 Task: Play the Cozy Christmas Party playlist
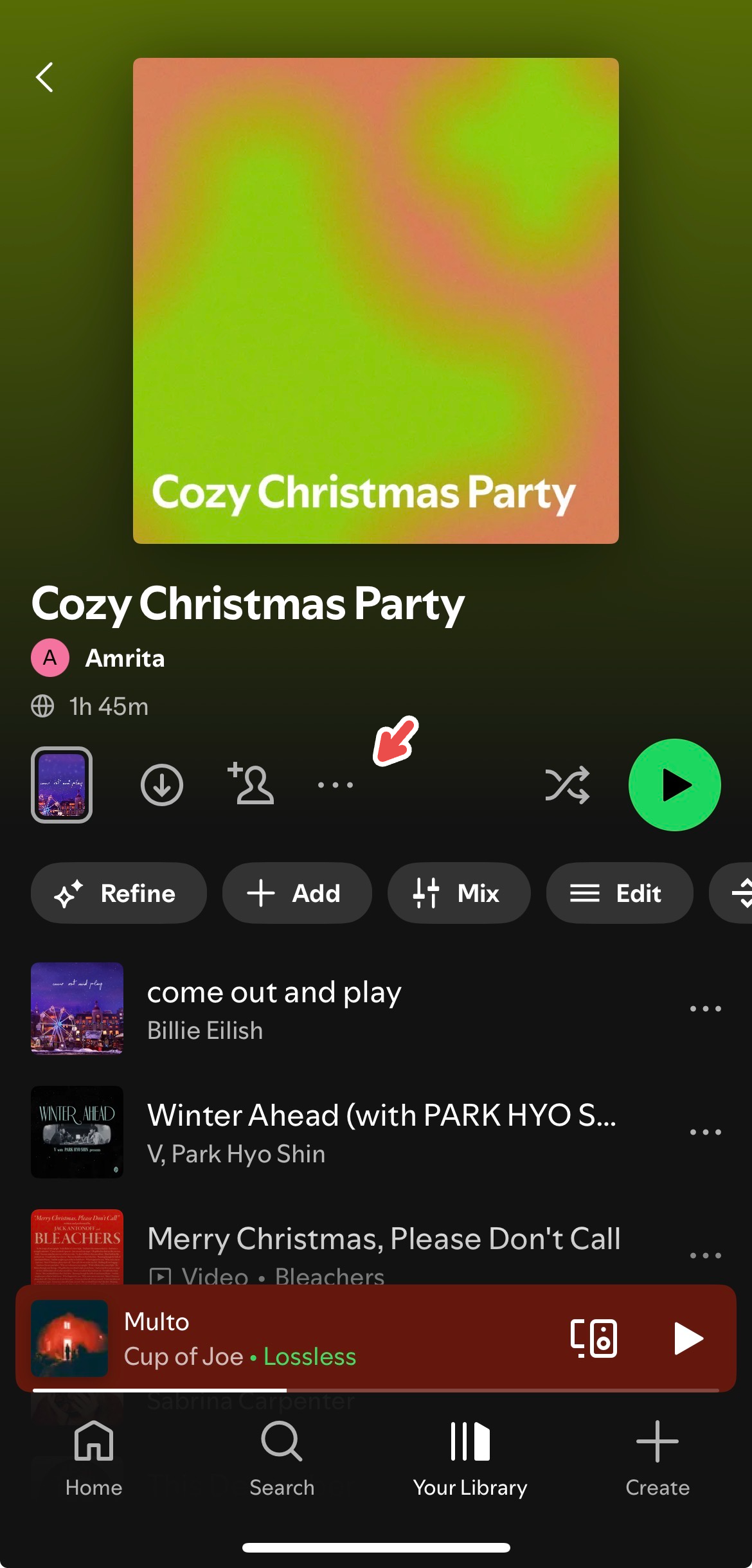[x=674, y=785]
